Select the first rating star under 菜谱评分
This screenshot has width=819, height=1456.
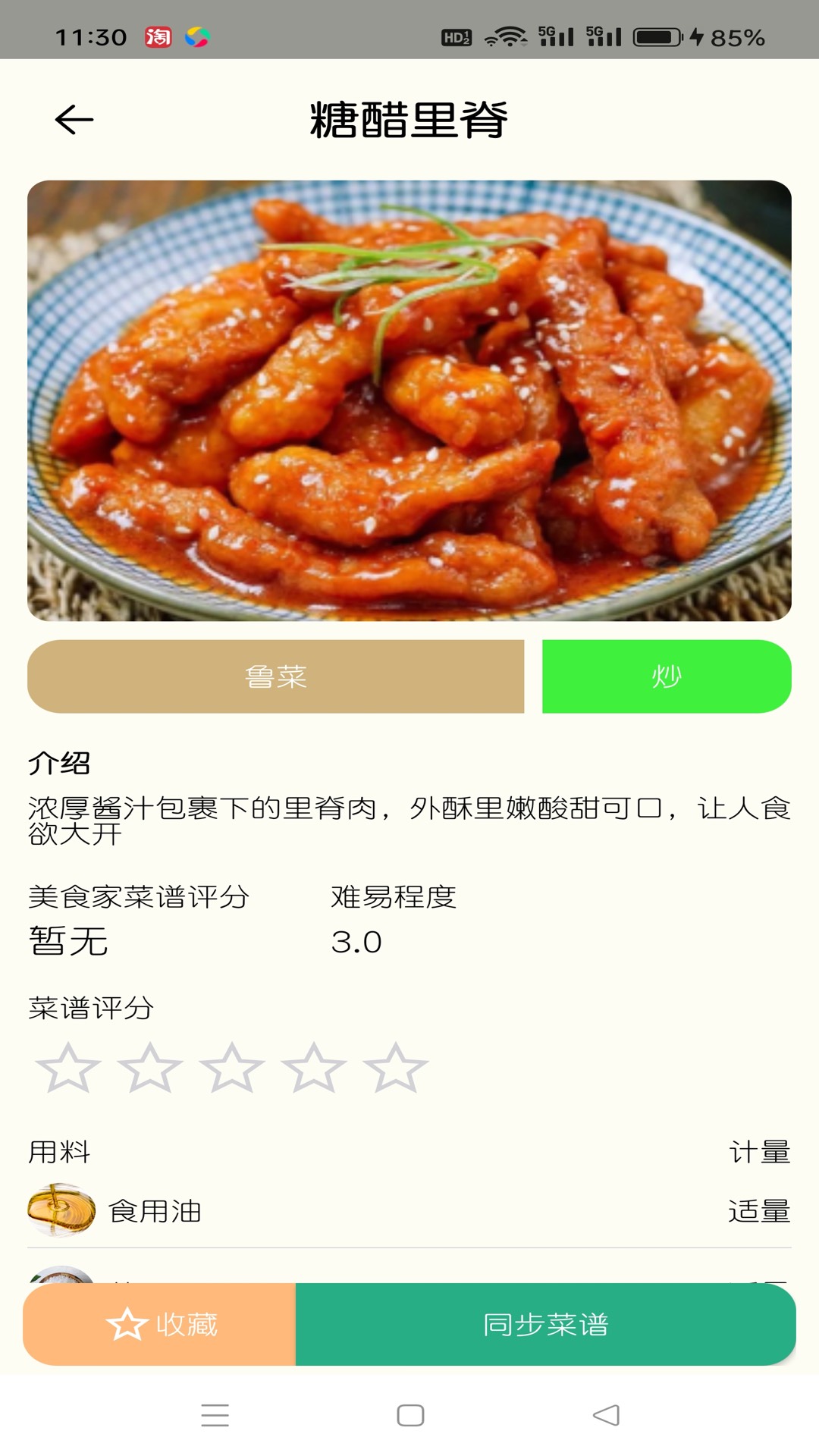(x=68, y=1065)
